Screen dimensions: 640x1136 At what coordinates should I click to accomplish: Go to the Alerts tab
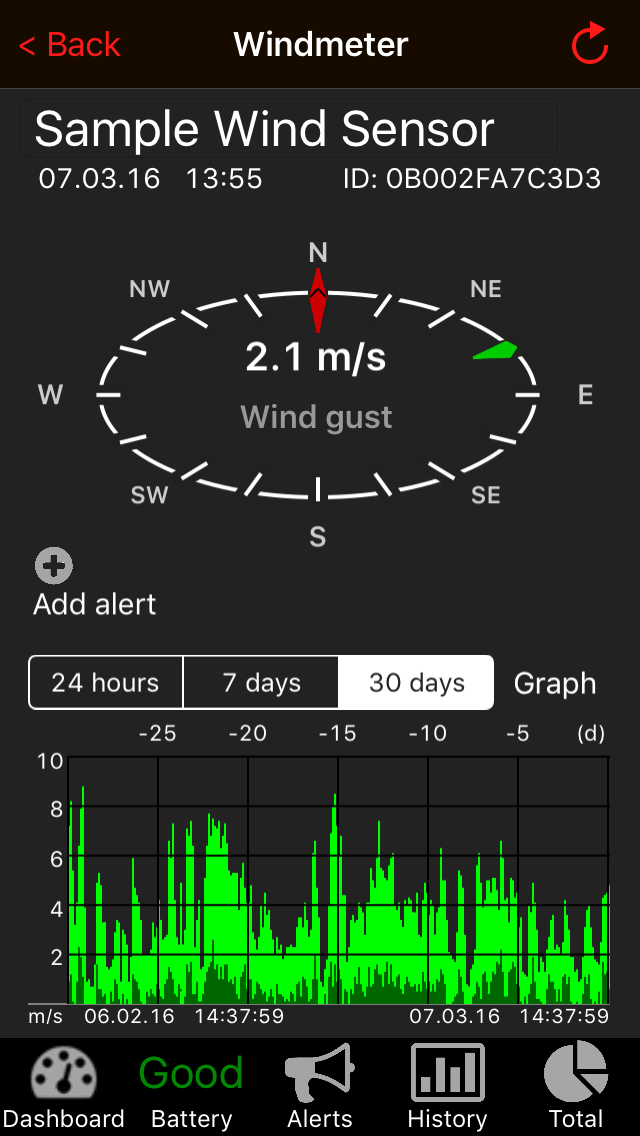(320, 1087)
